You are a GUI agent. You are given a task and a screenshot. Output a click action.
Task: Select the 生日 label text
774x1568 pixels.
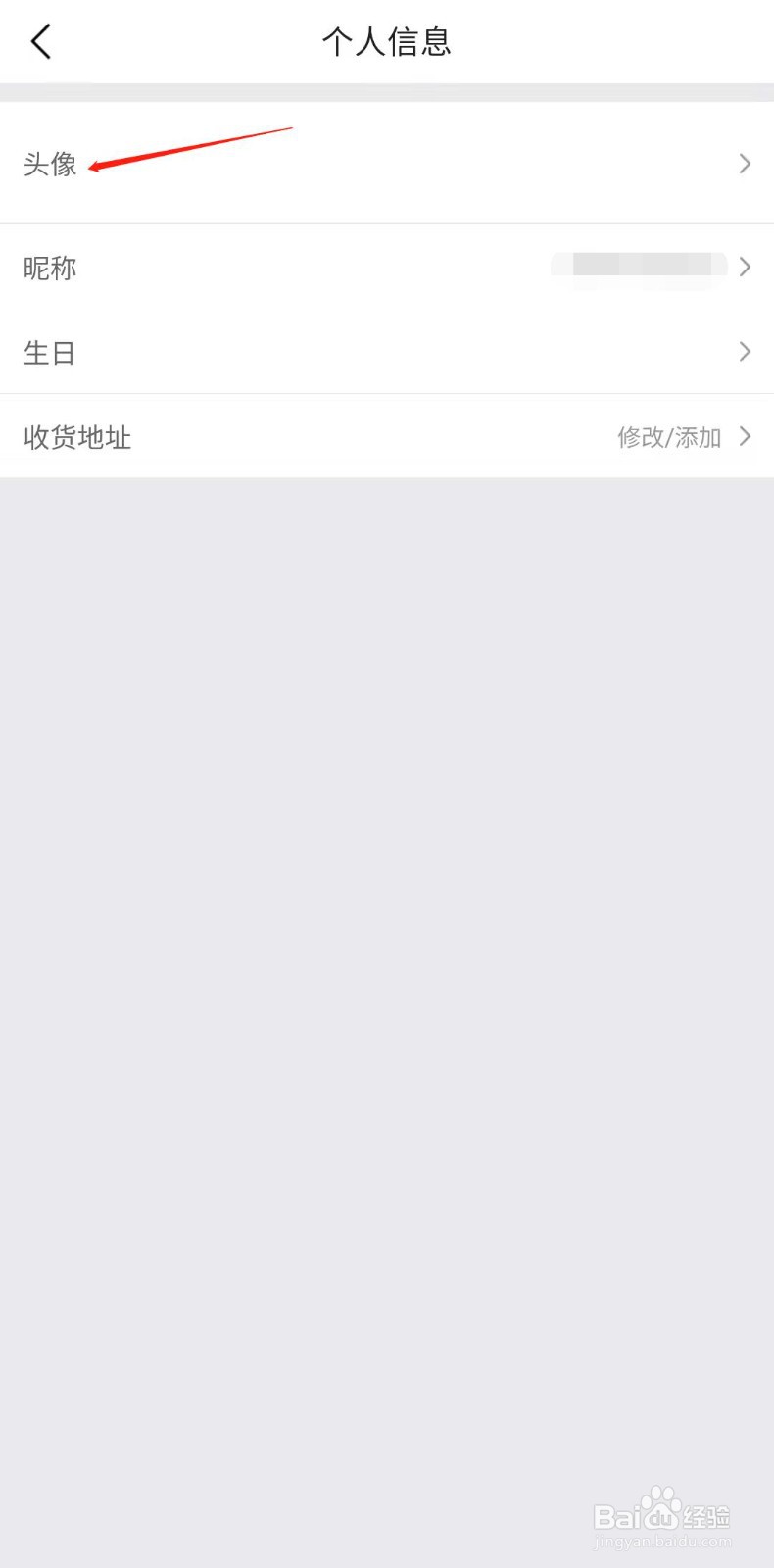[x=49, y=352]
